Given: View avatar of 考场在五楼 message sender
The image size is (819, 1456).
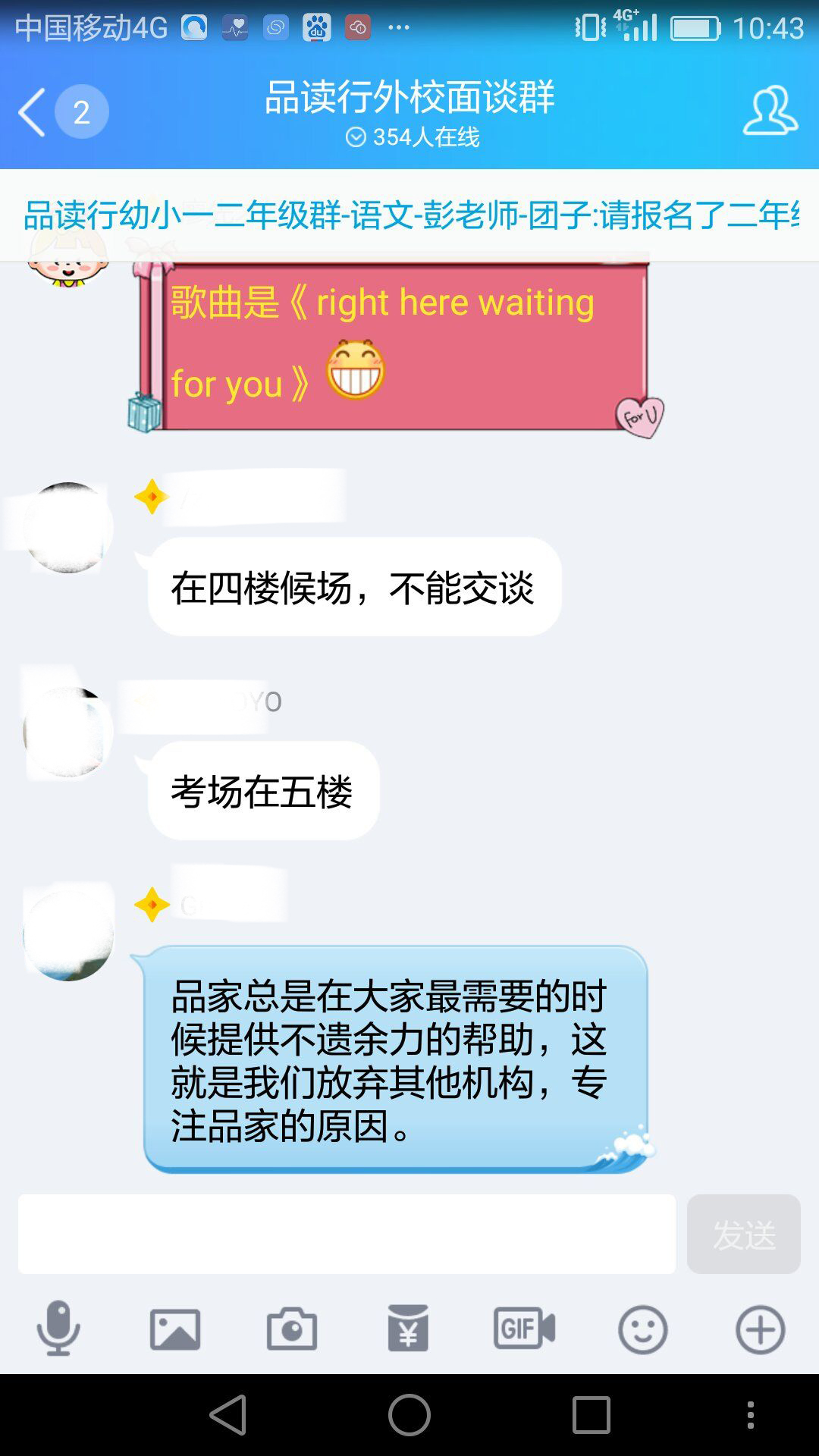Looking at the screenshot, I should click(x=68, y=733).
